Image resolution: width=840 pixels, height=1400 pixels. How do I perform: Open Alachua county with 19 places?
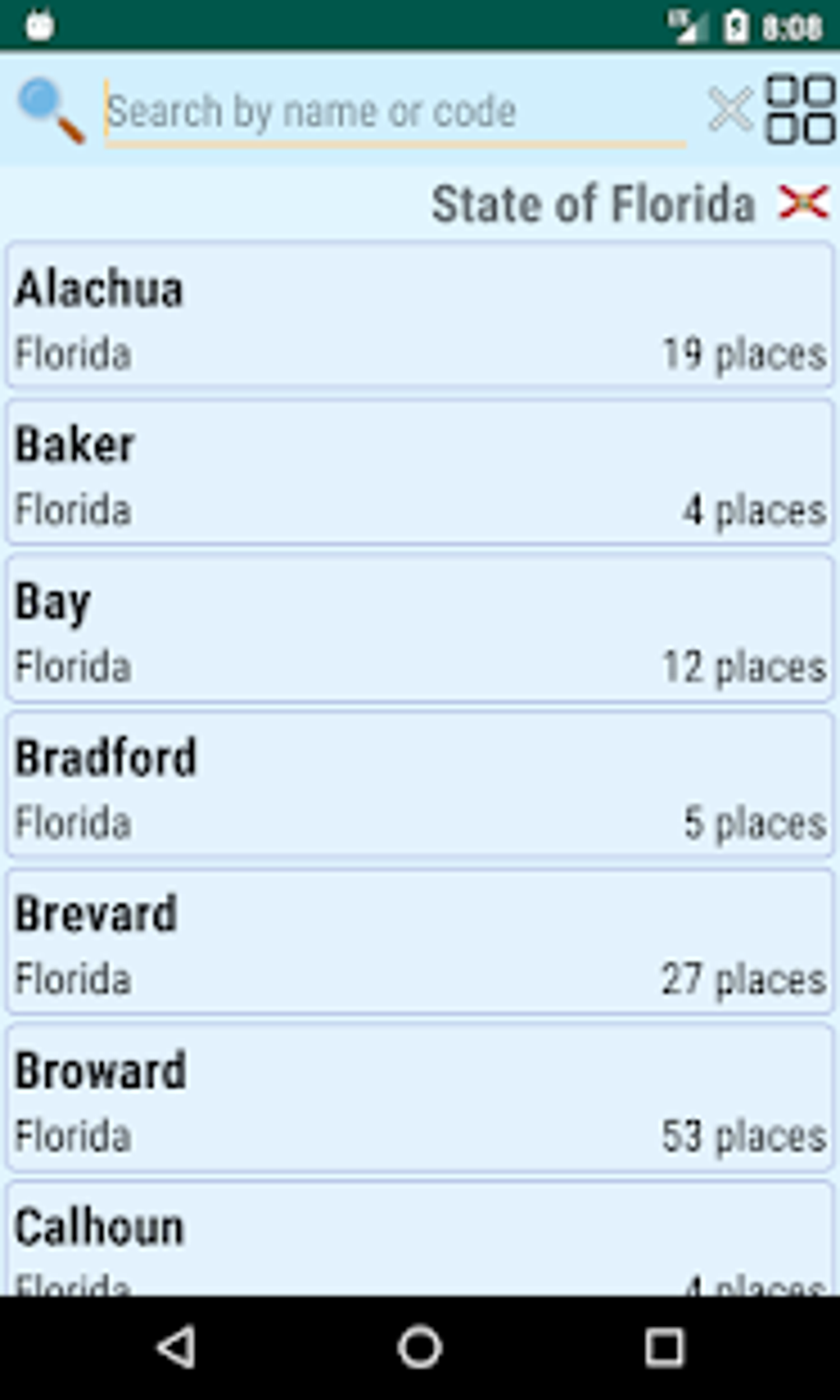click(x=420, y=315)
